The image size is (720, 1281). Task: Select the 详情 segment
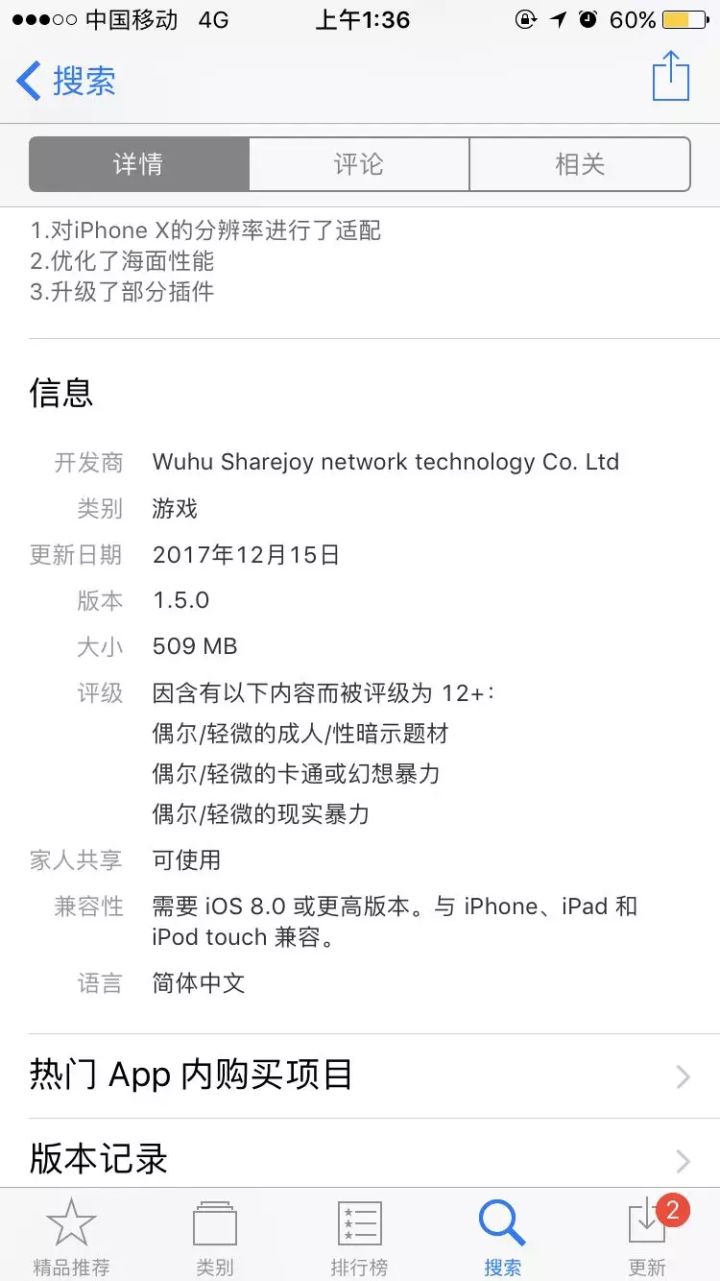pyautogui.click(x=138, y=164)
